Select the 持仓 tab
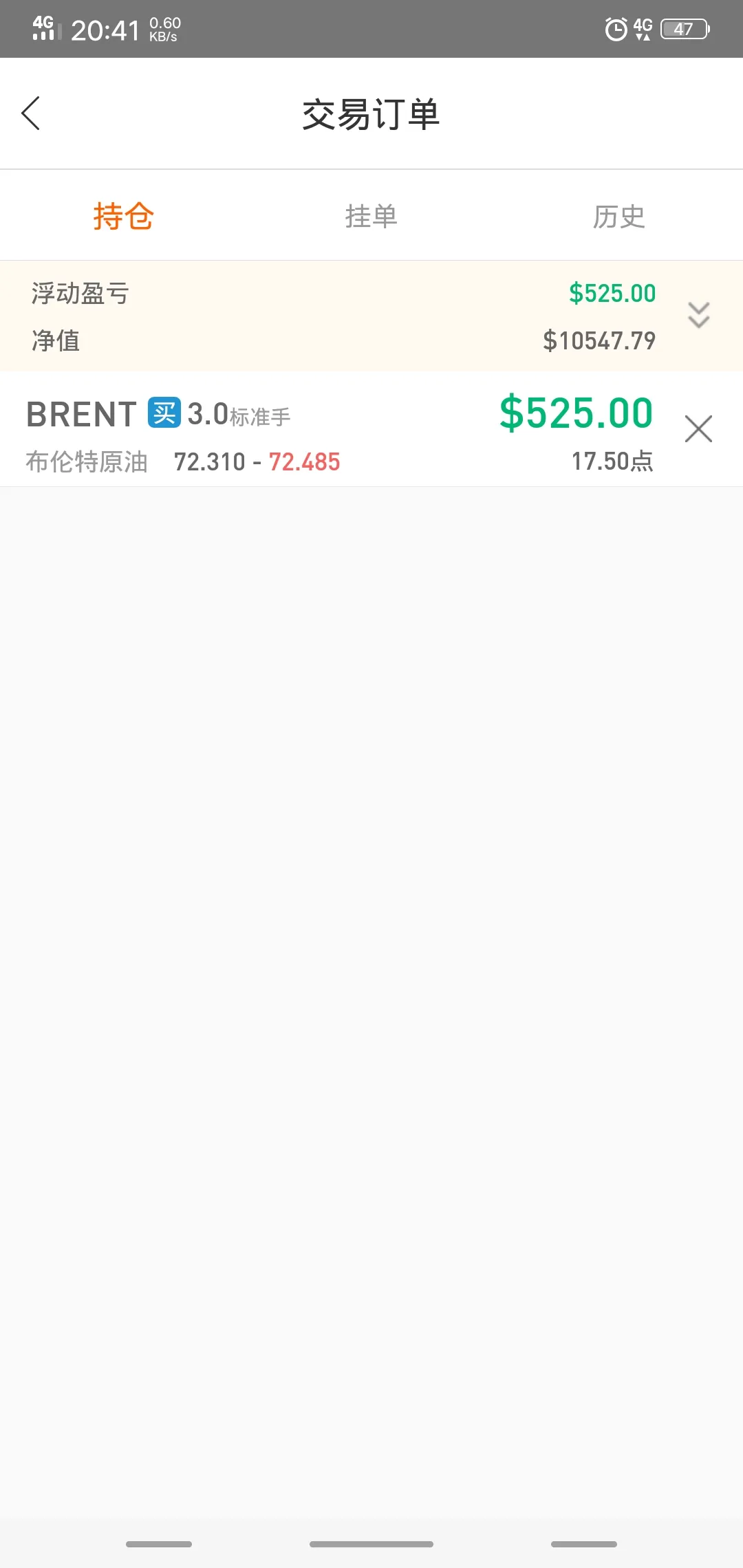This screenshot has height=1568, width=743. [124, 216]
